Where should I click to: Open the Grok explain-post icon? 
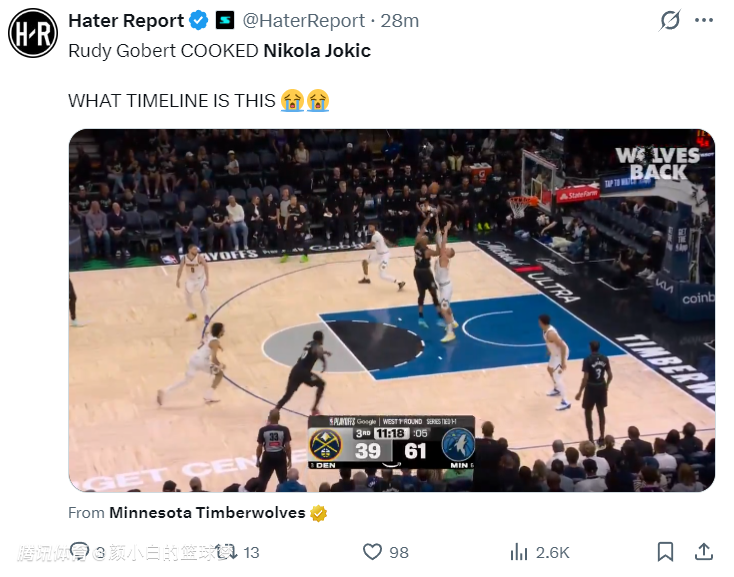(670, 21)
